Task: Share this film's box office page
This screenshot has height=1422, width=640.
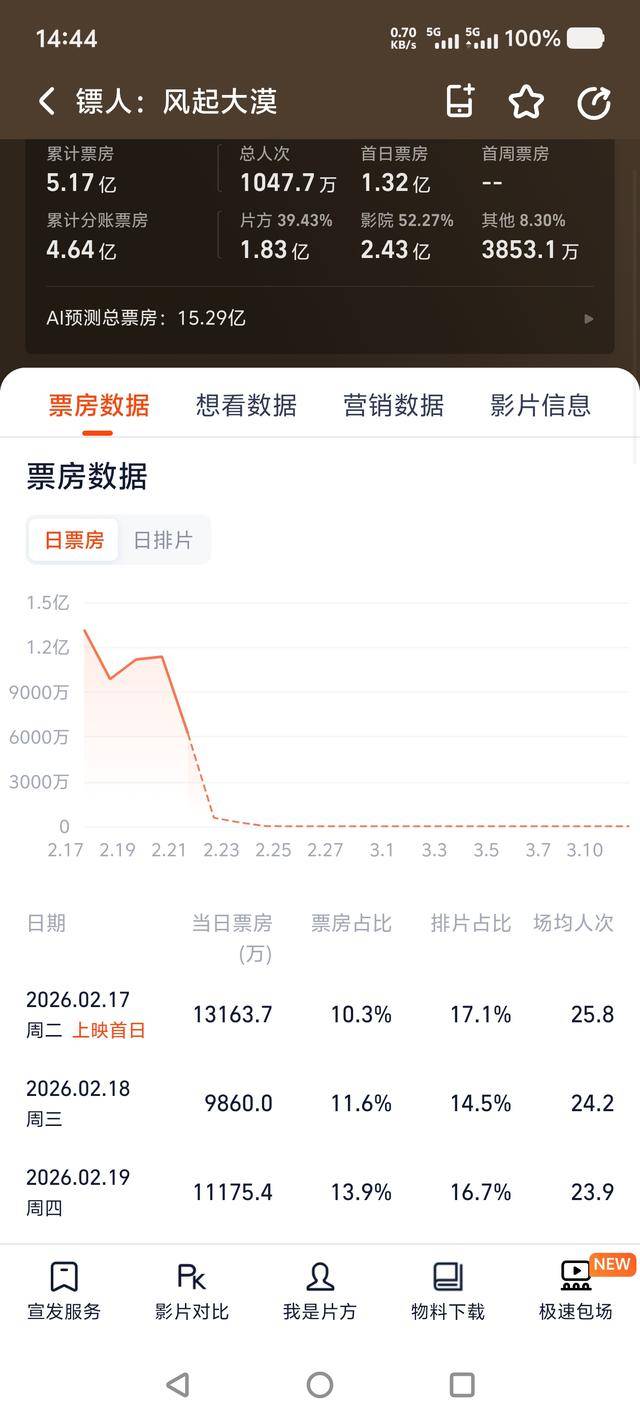Action: click(x=594, y=102)
